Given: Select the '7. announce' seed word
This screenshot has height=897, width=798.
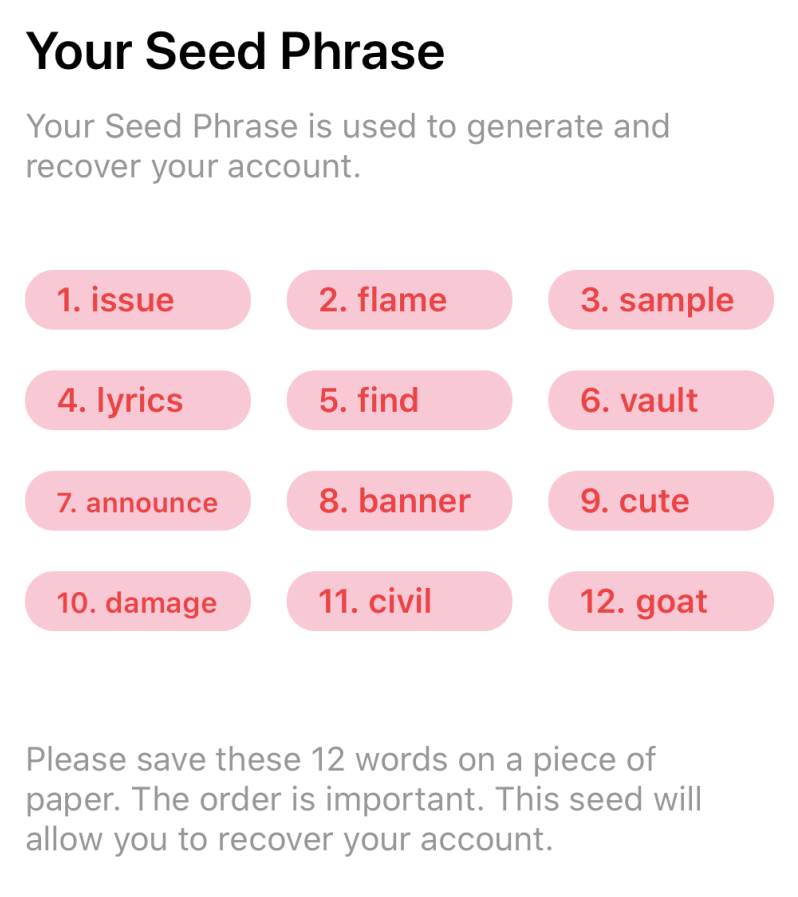Looking at the screenshot, I should tap(137, 501).
